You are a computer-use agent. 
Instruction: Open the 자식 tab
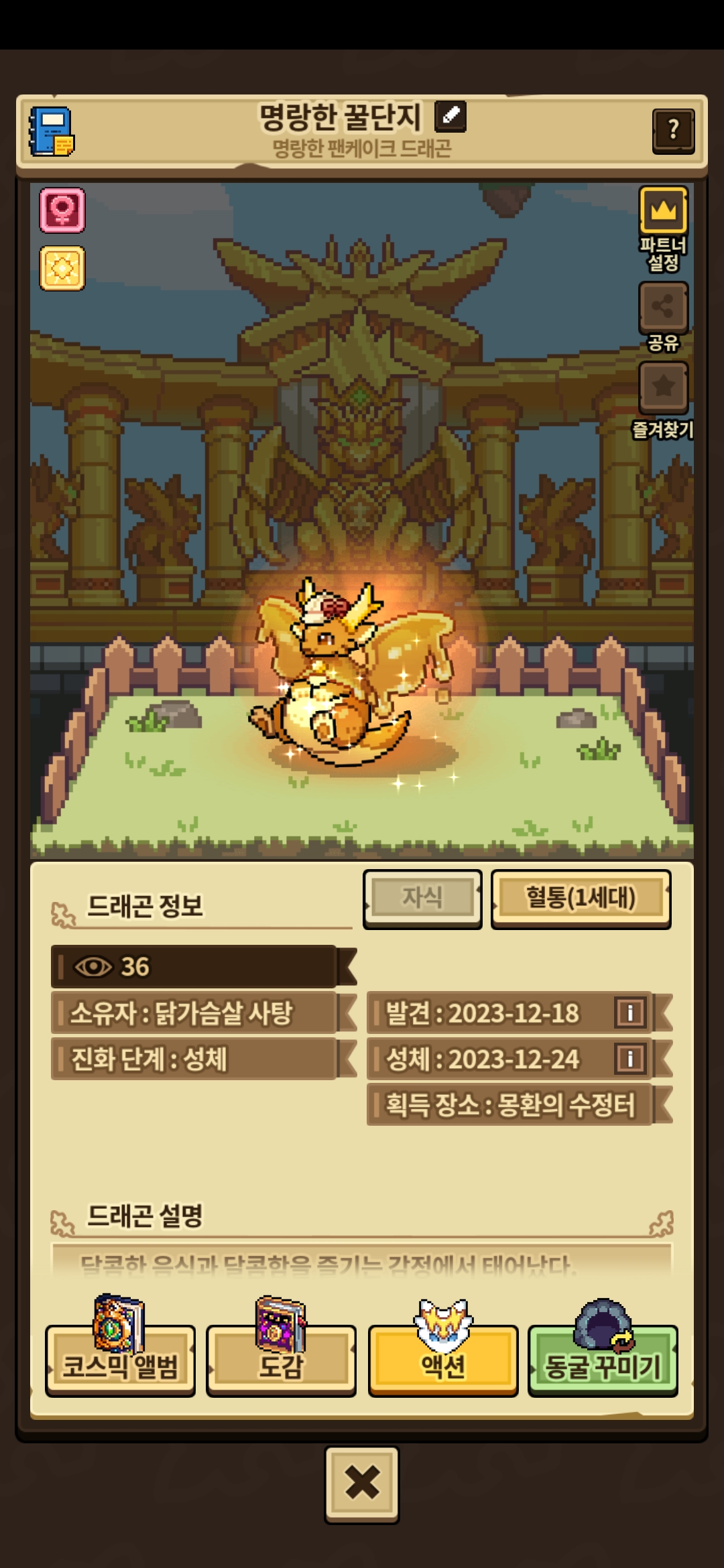pos(422,899)
